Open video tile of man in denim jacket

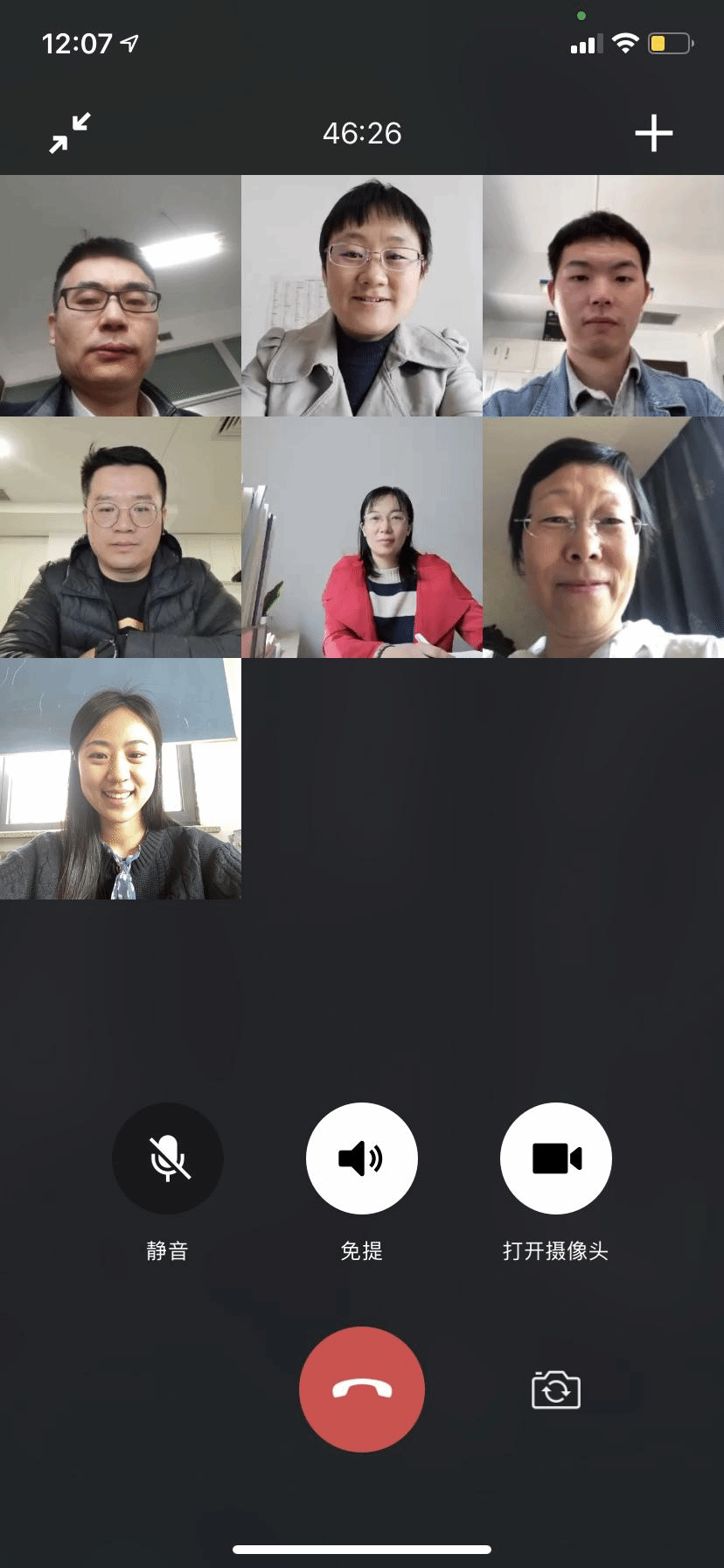[x=603, y=296]
